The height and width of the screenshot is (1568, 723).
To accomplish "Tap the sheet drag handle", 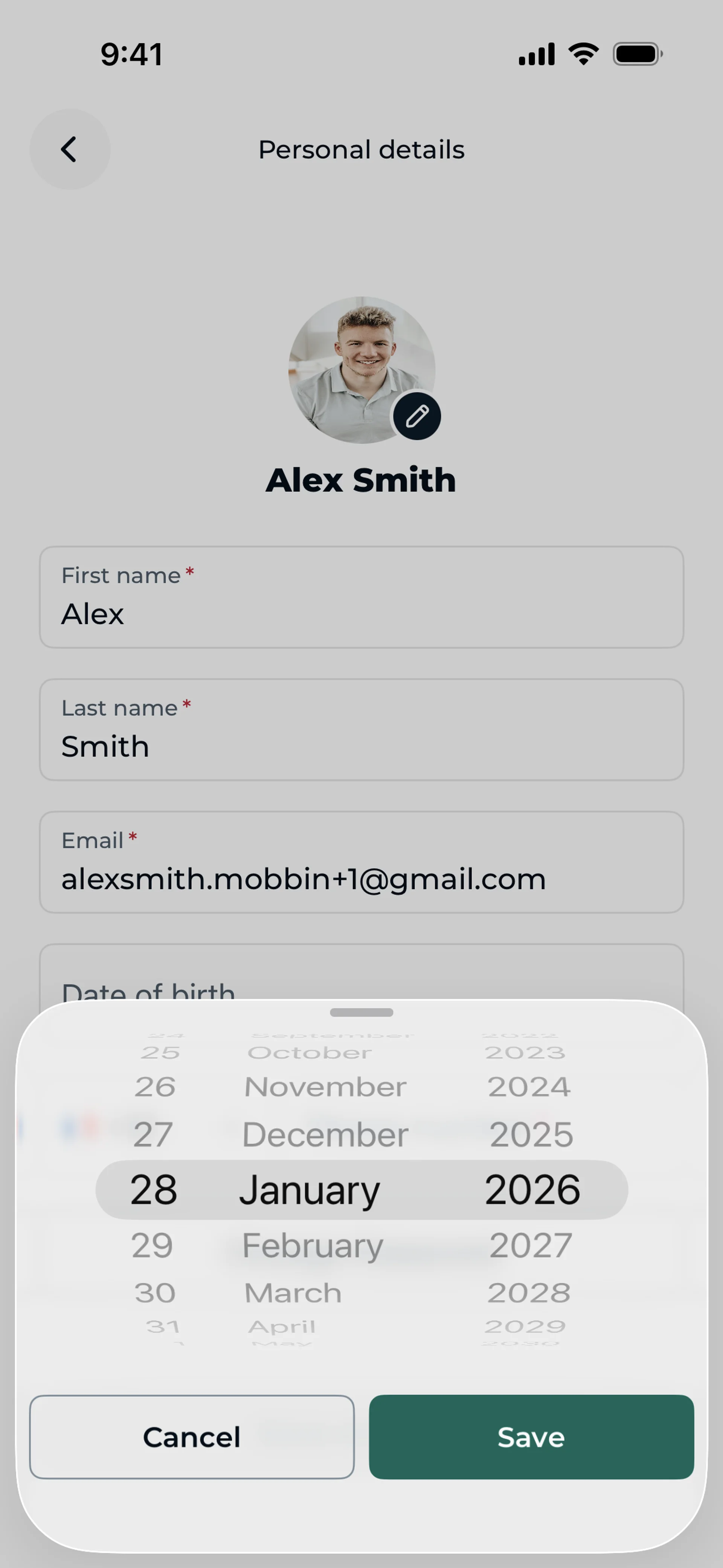I will [361, 1012].
